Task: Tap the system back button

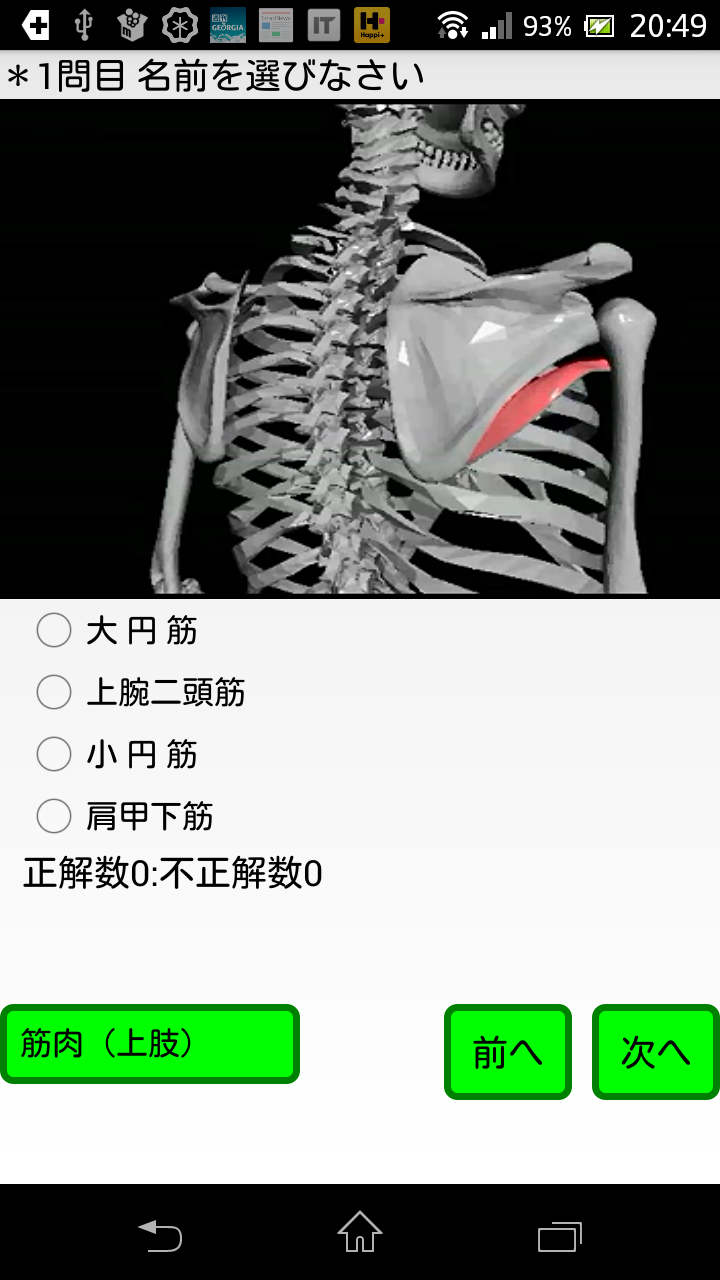Action: click(160, 1236)
